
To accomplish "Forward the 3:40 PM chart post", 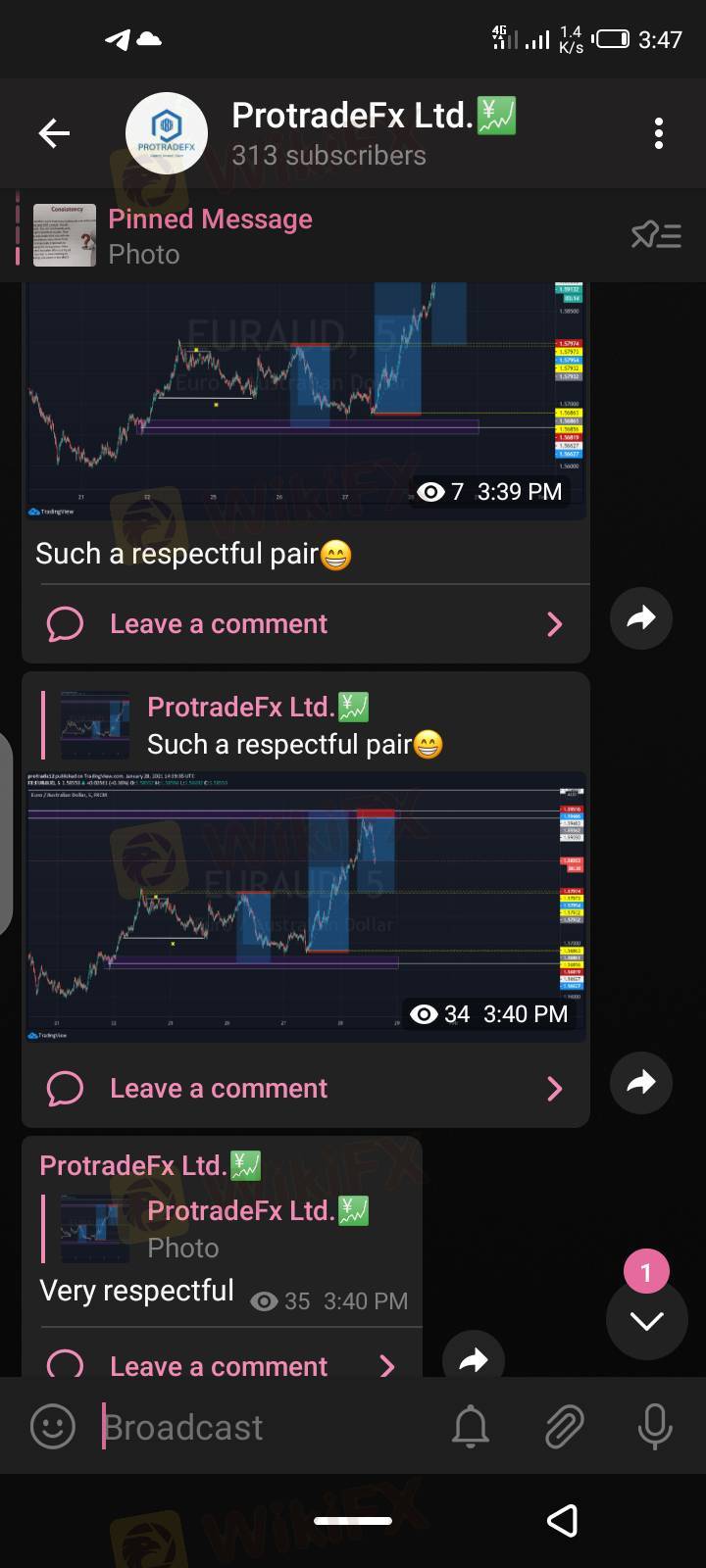I will (x=641, y=1082).
